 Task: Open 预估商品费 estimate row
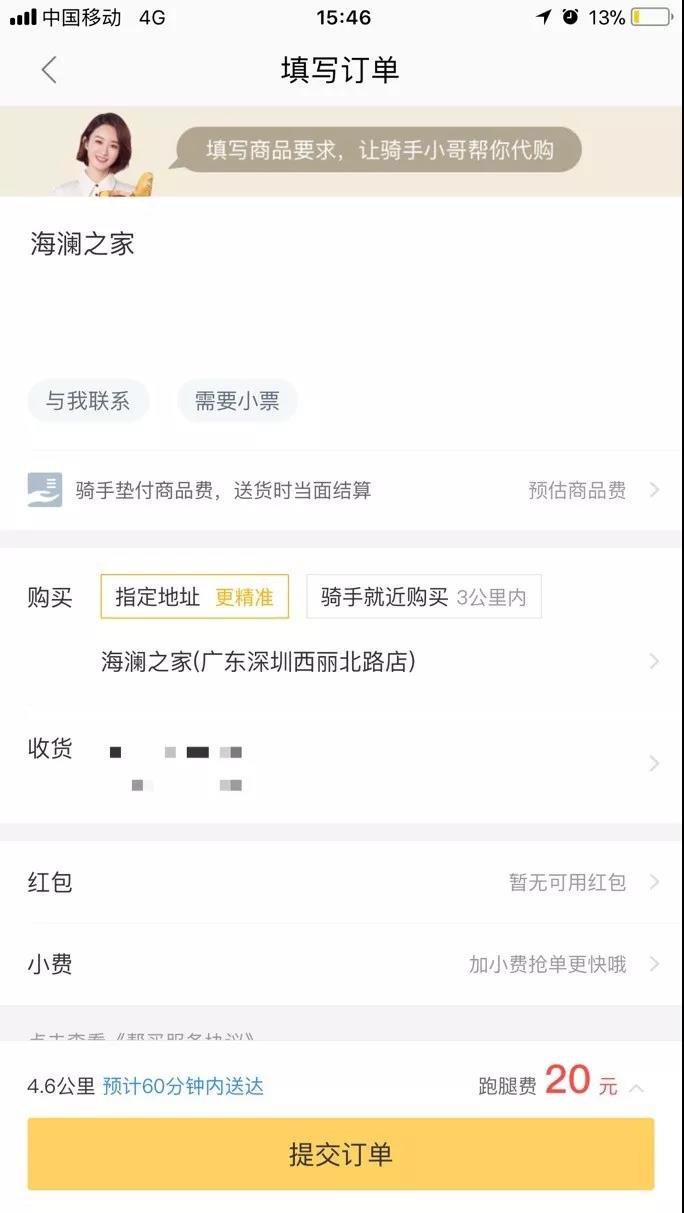pyautogui.click(x=592, y=490)
